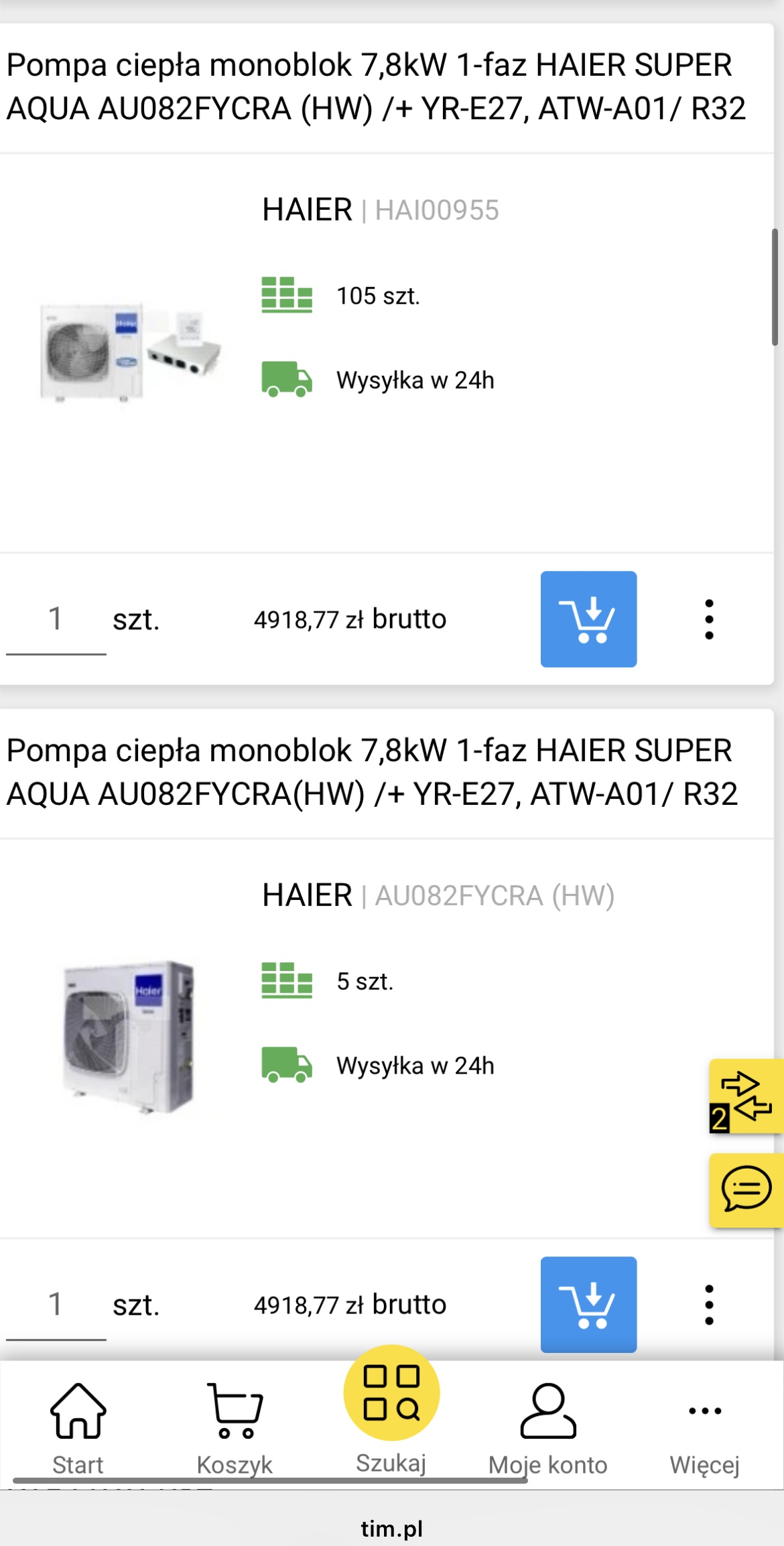Open more options for AU082FYCRA (HW) product

709,1305
